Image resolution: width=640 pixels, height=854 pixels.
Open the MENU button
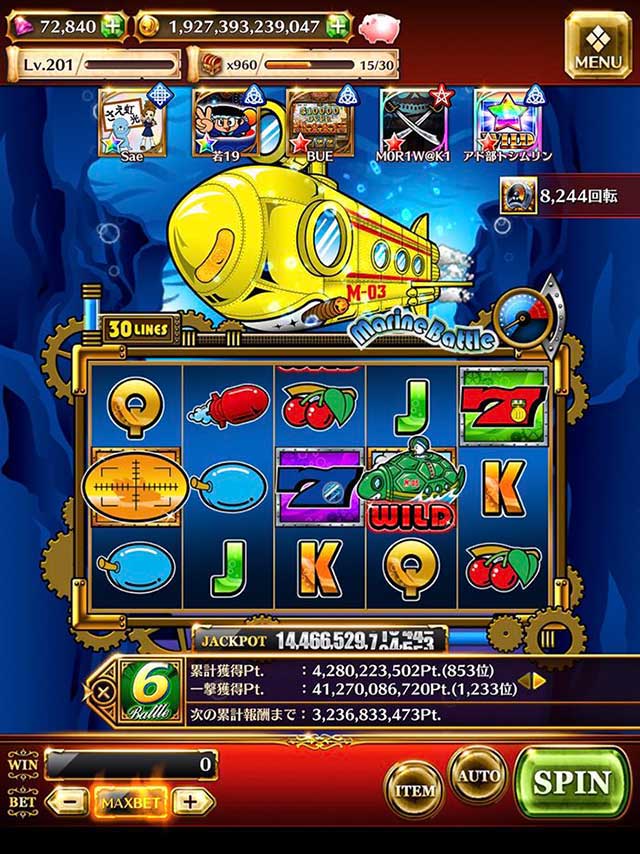(x=598, y=45)
